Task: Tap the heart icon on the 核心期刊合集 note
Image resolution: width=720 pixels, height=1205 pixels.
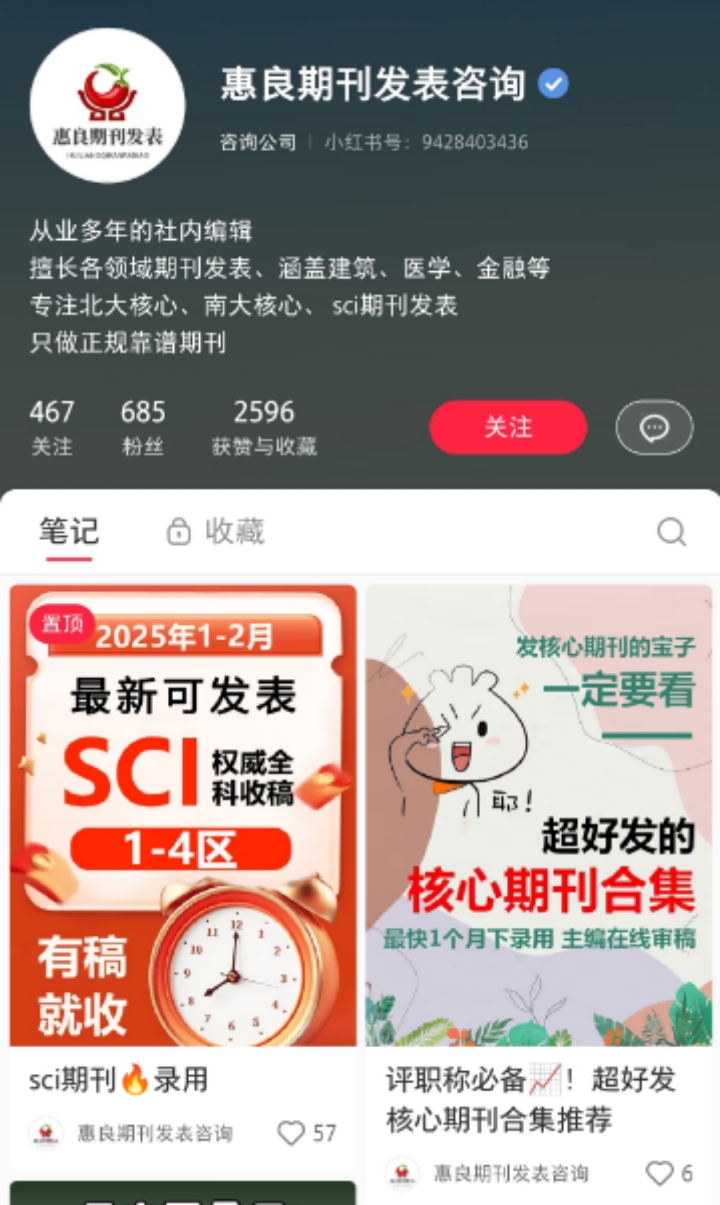Action: 658,1173
